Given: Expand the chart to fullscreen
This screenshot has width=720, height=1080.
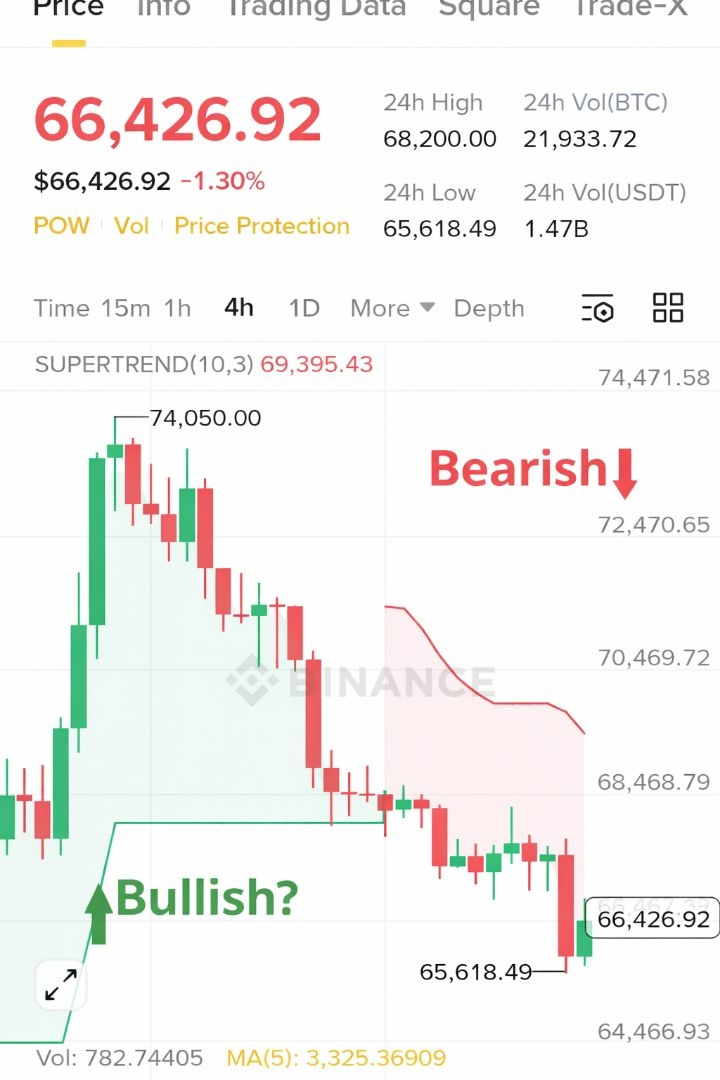Looking at the screenshot, I should pos(61,986).
